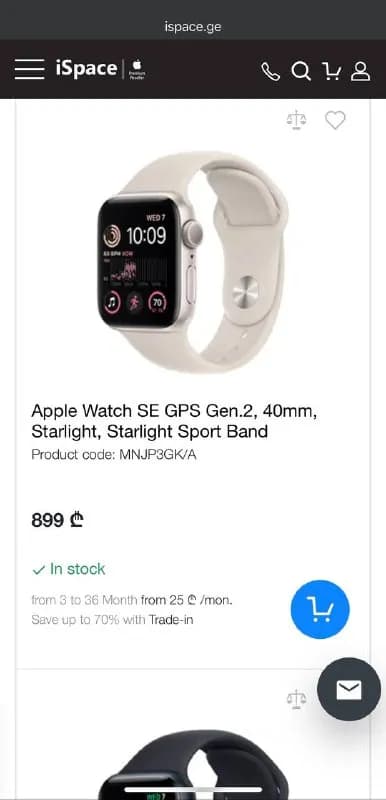Open the floating message envelope button
The width and height of the screenshot is (386, 800).
349,689
